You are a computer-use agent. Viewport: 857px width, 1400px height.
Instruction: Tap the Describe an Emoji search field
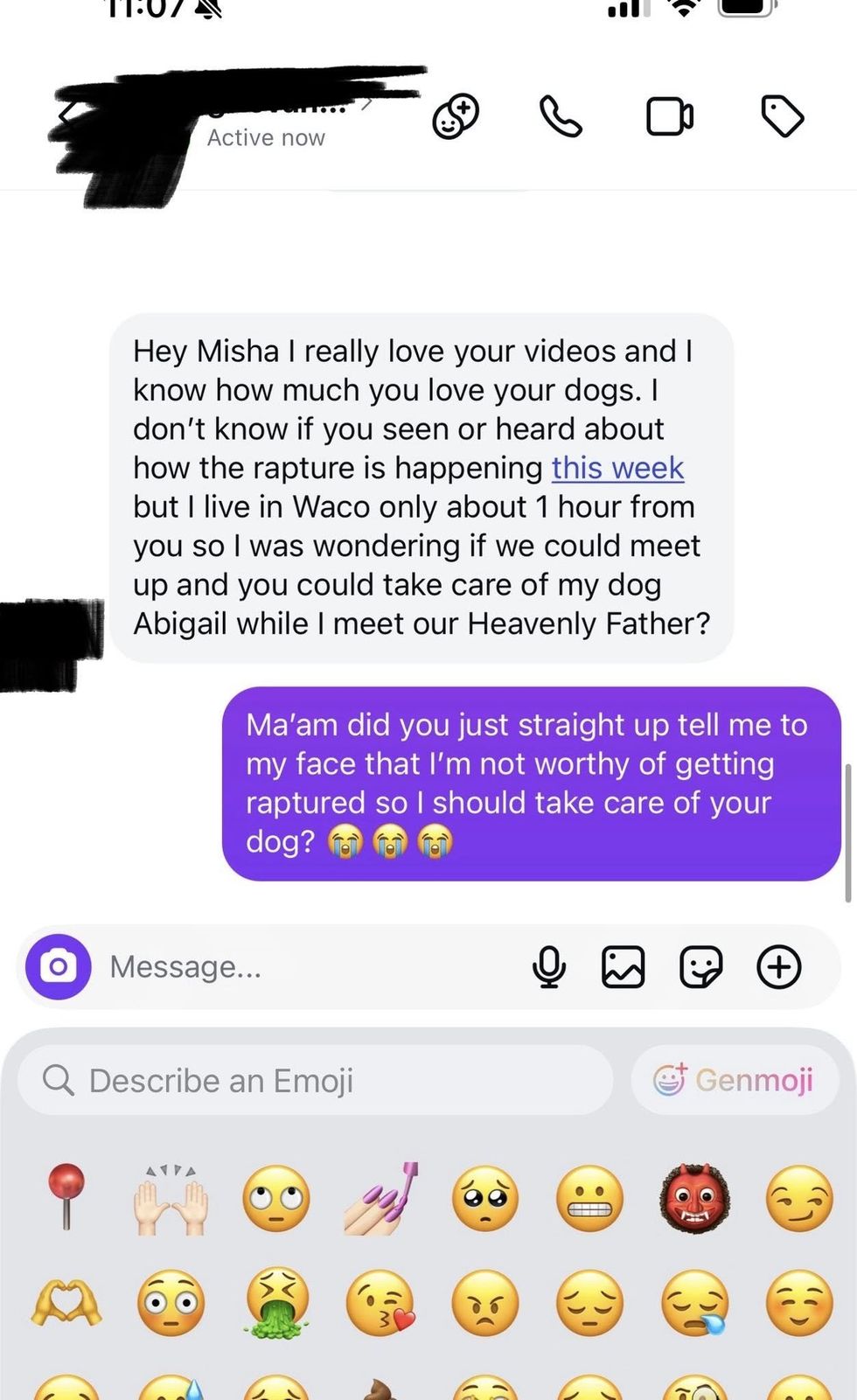click(315, 1080)
